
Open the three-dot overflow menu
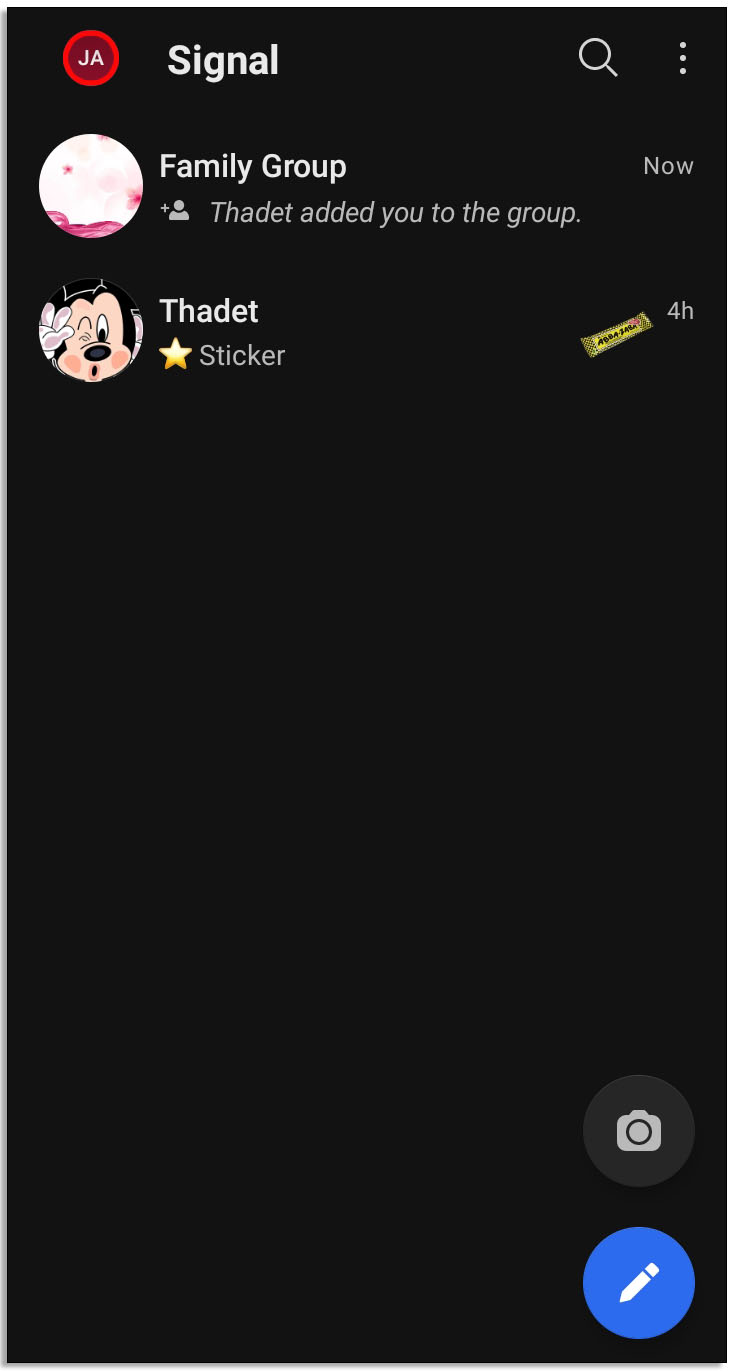pyautogui.click(x=682, y=58)
